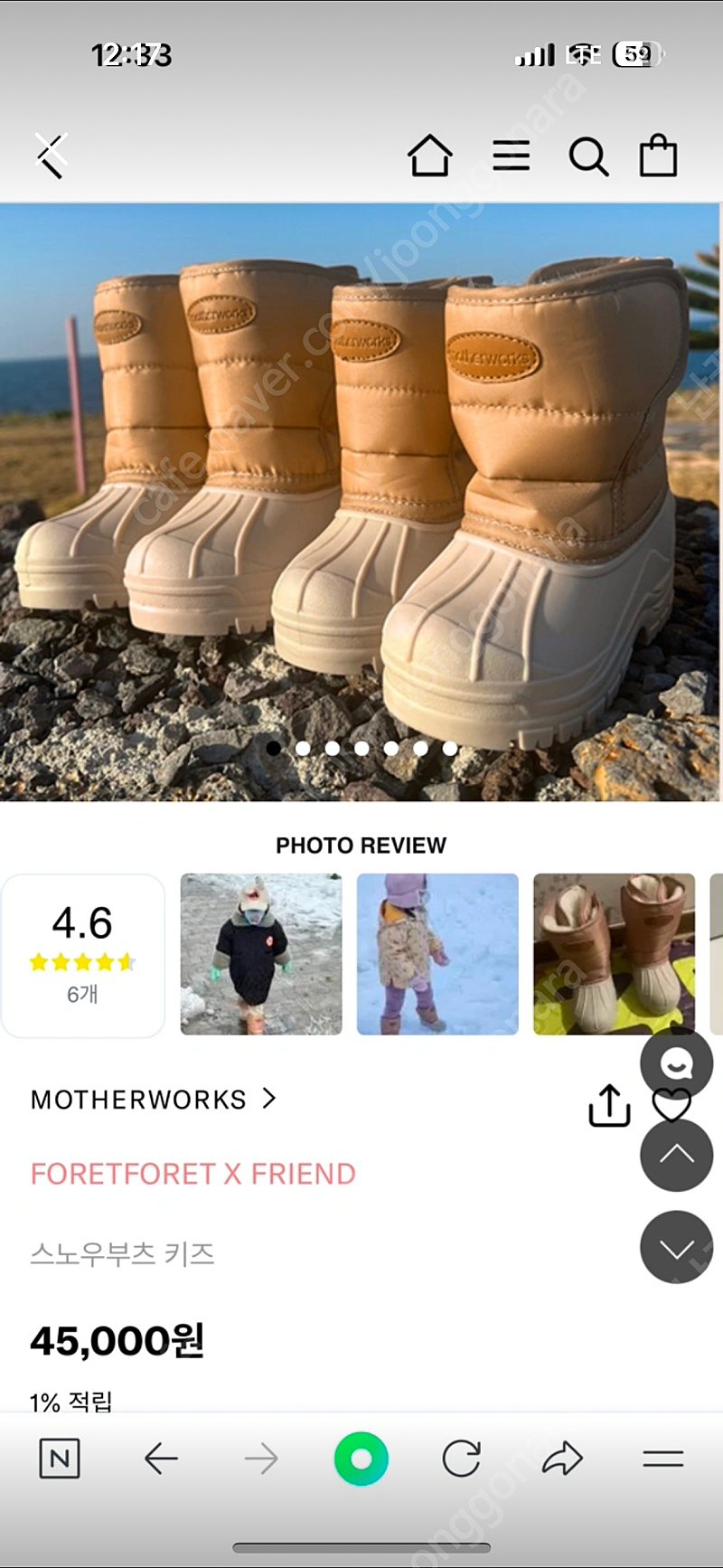
Task: Open Naver home via N button
Action: (60, 1459)
